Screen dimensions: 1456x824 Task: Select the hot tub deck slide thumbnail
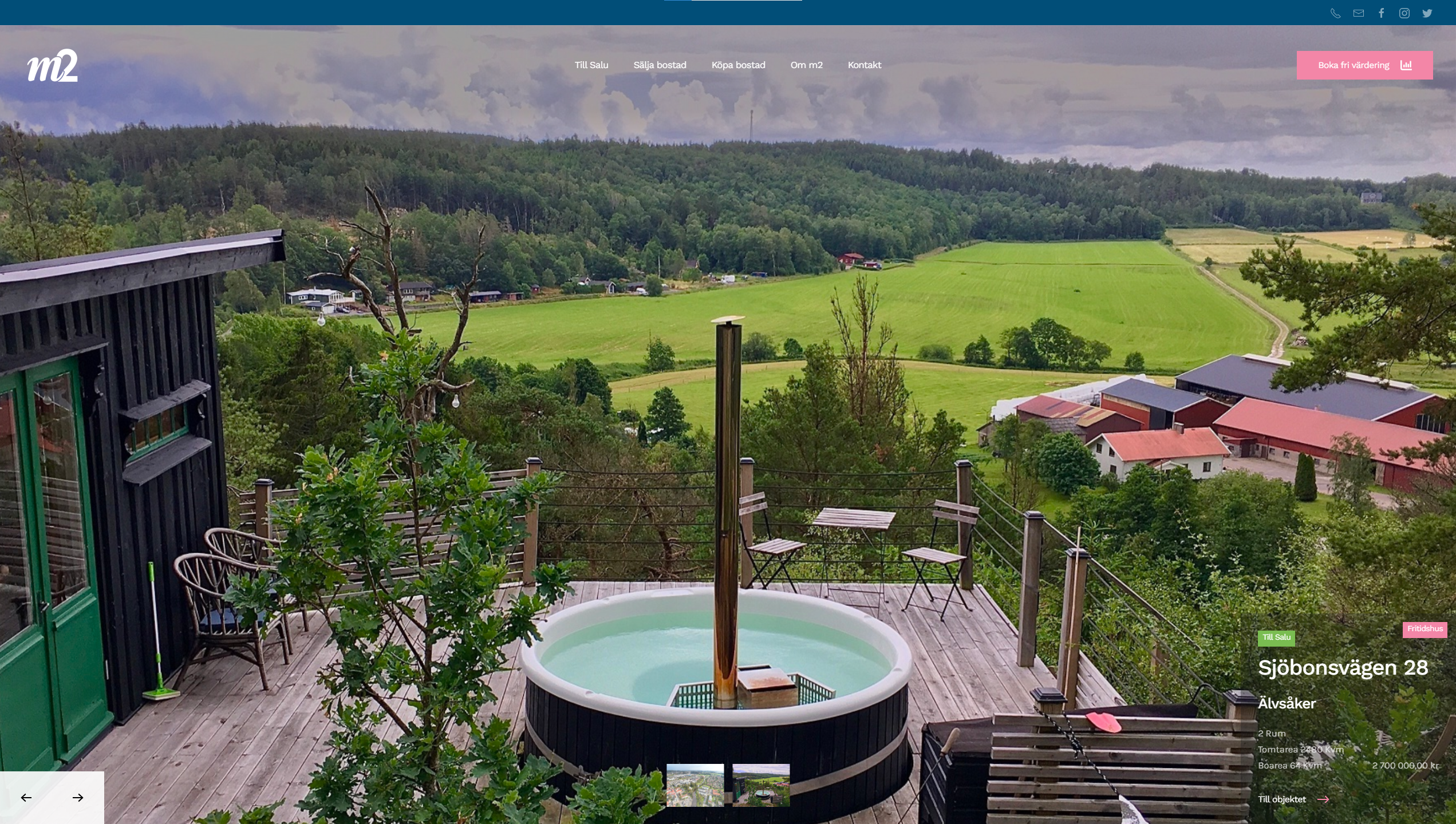coord(760,785)
